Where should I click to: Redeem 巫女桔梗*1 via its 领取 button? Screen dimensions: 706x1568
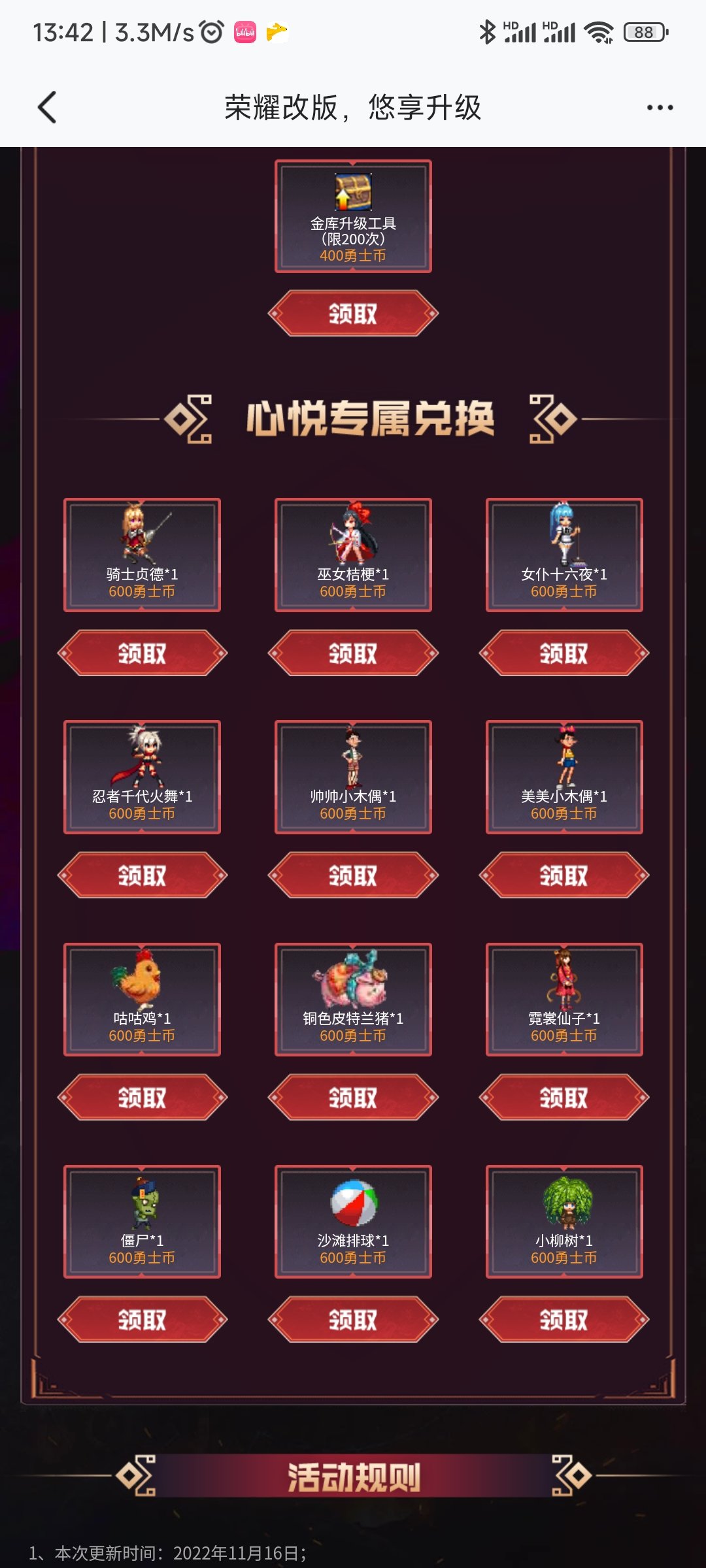(353, 653)
